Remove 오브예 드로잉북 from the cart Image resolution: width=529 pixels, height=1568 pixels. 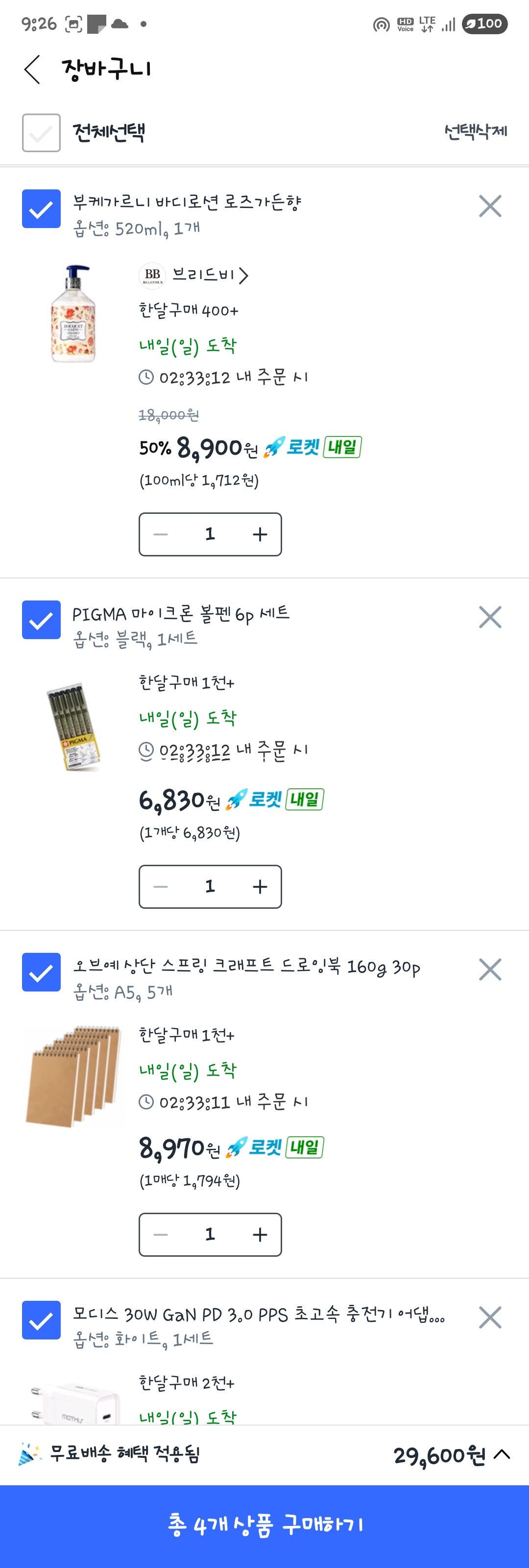coord(490,969)
